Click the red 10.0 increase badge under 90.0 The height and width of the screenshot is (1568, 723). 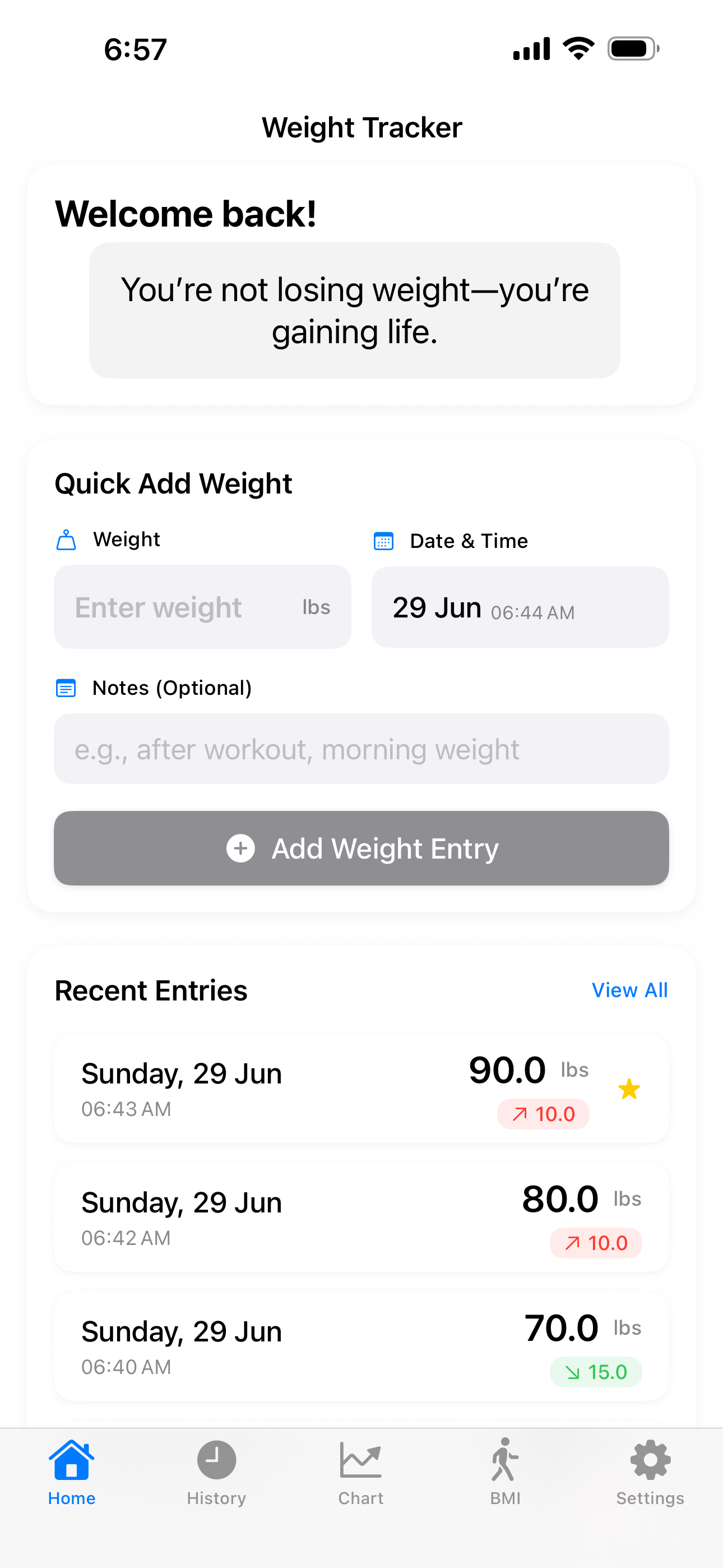[x=543, y=1114]
